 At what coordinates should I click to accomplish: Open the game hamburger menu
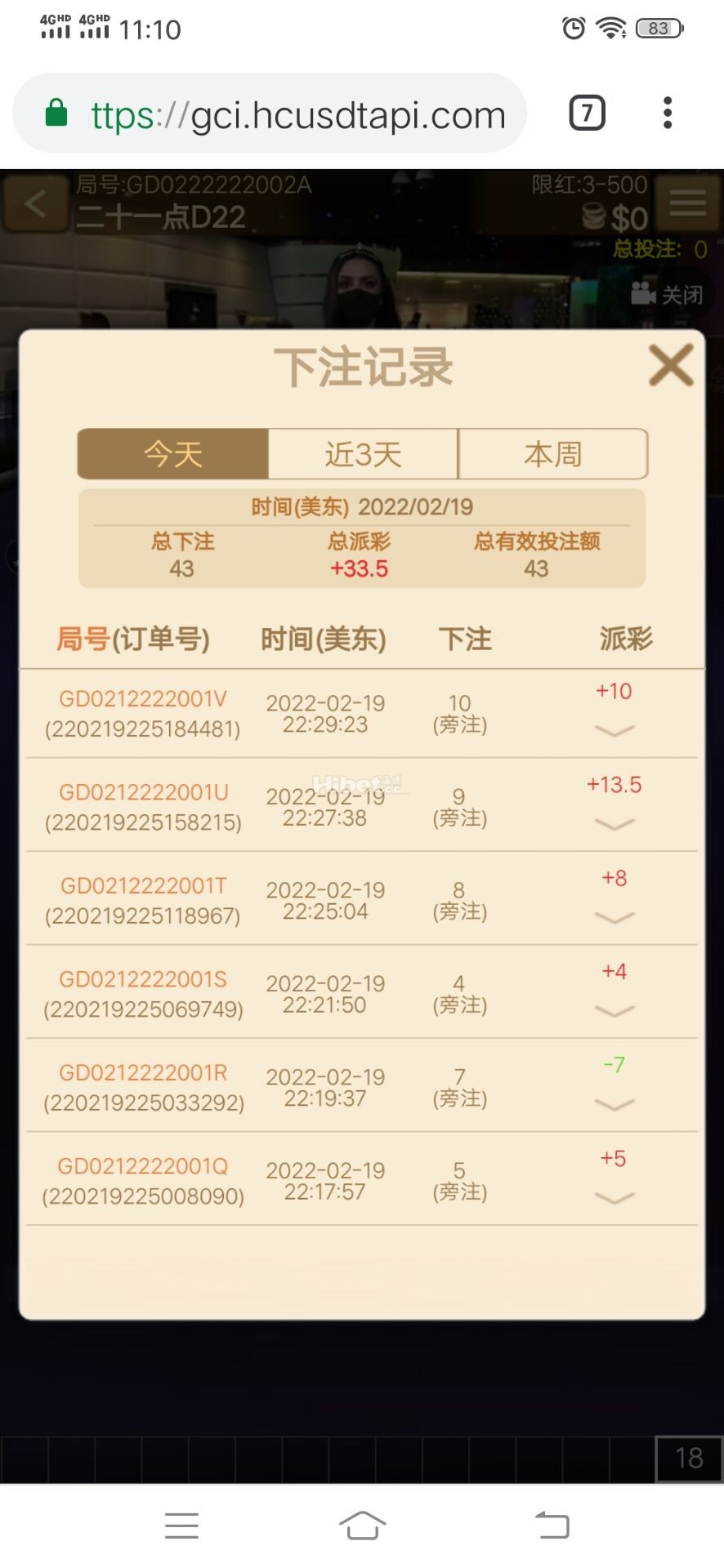(x=687, y=202)
